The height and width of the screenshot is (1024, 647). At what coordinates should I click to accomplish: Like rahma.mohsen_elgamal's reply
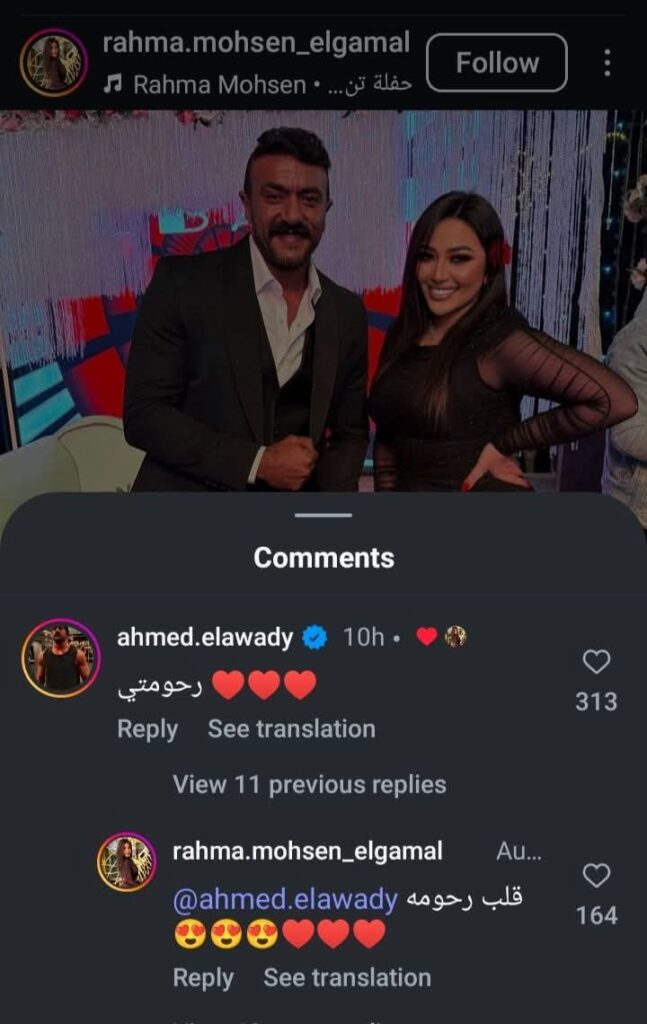tap(596, 876)
